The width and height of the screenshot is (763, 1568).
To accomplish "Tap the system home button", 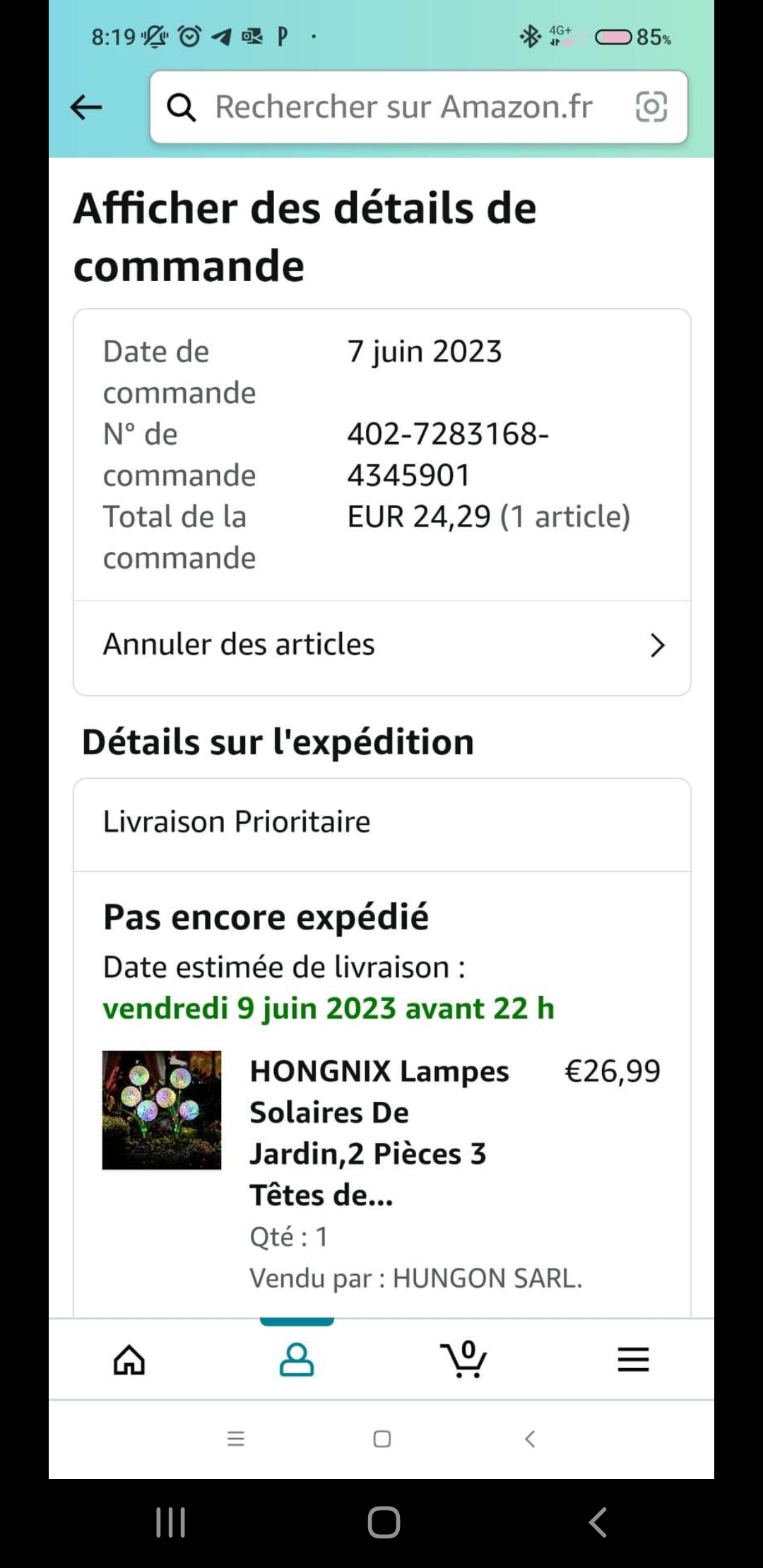I will pyautogui.click(x=384, y=1522).
